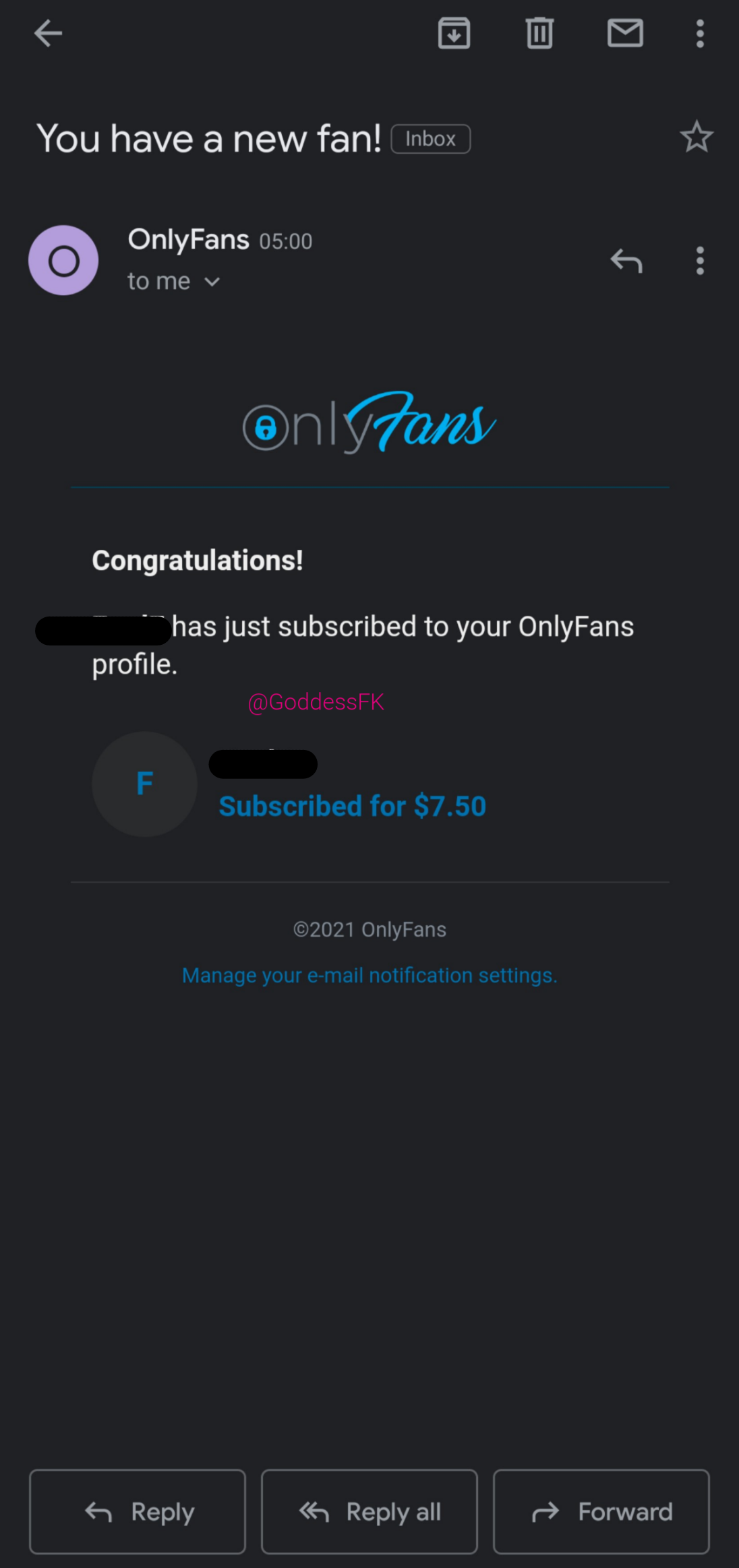The width and height of the screenshot is (739, 1568).
Task: Click the OnlyFans logo in the email body
Action: [369, 423]
